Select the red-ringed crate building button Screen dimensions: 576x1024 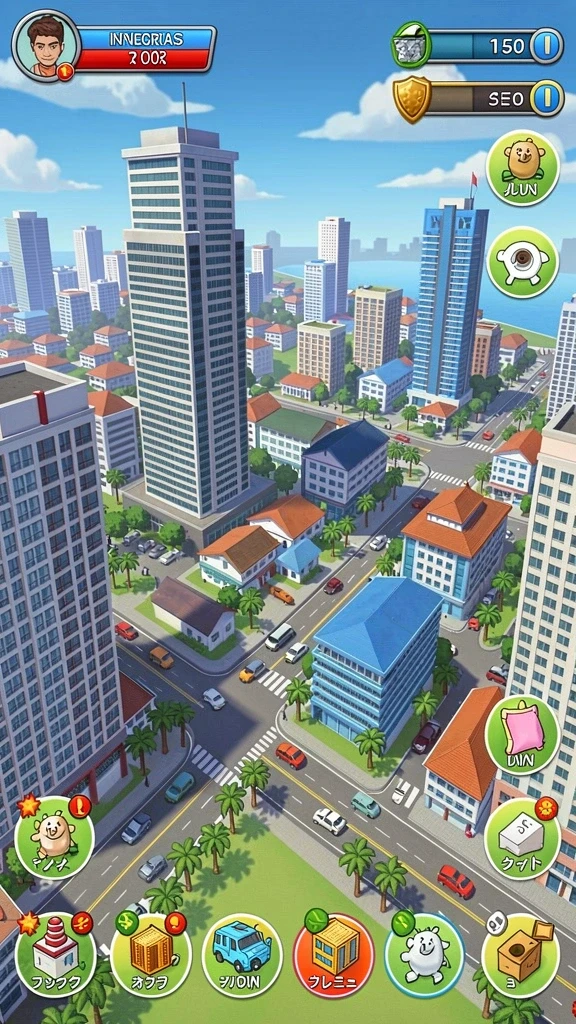334,953
